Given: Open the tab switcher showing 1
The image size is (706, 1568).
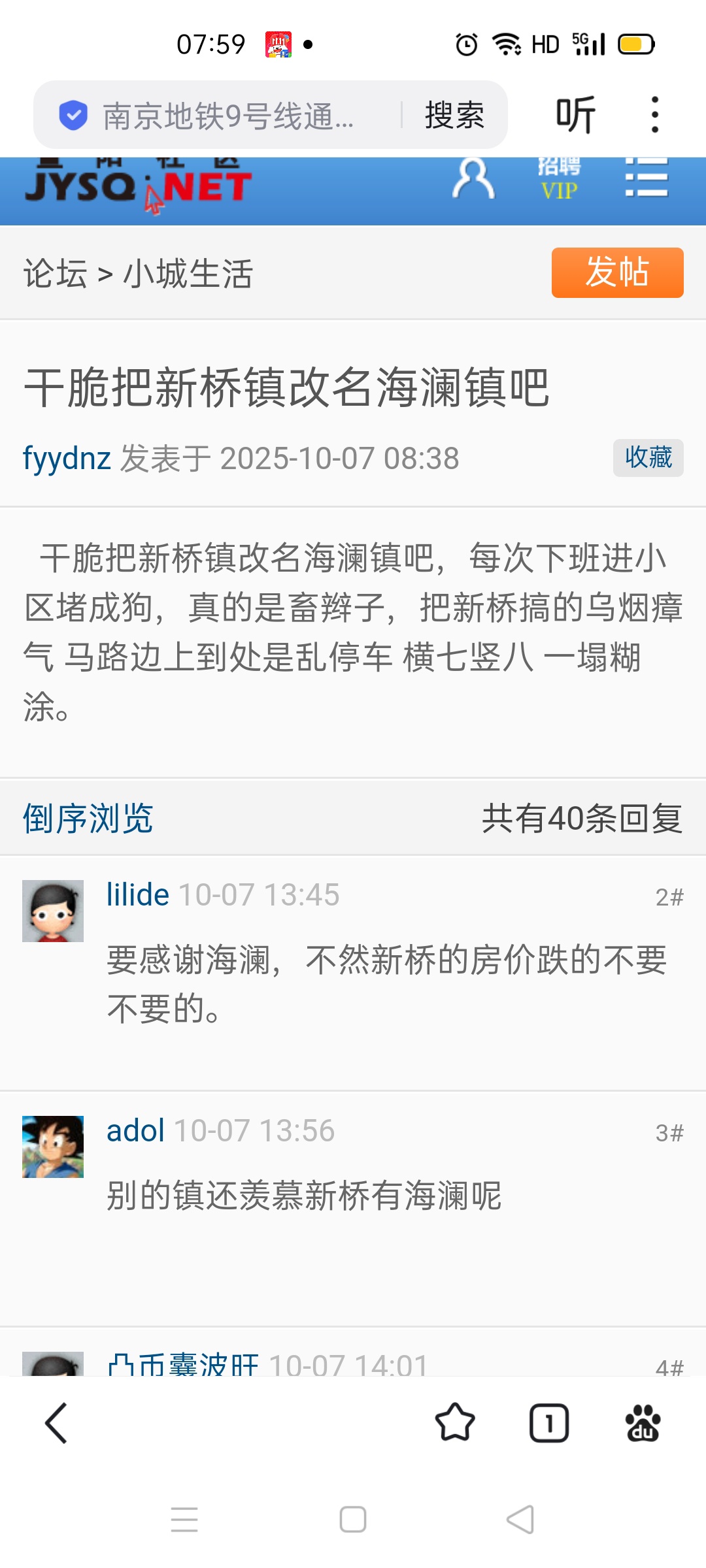Looking at the screenshot, I should tap(549, 1423).
